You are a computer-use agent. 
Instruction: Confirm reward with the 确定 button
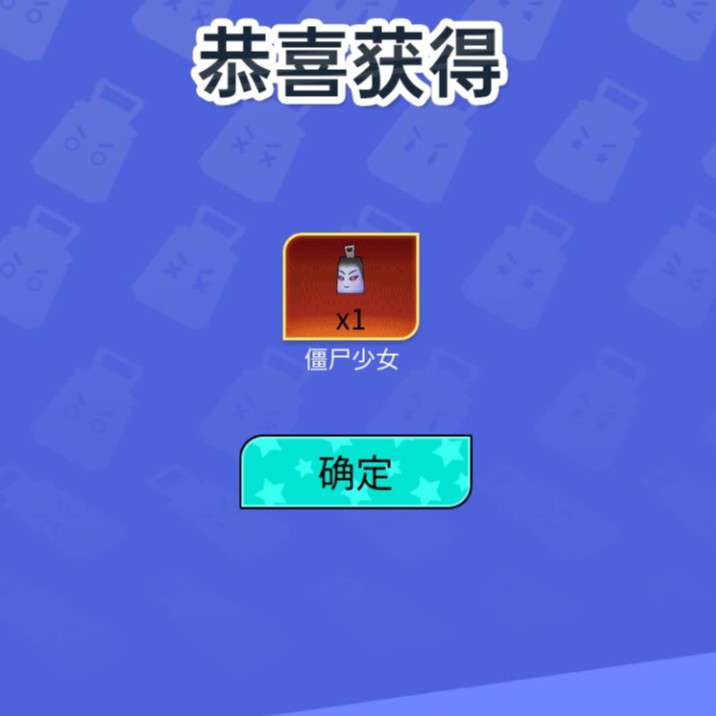(x=355, y=472)
